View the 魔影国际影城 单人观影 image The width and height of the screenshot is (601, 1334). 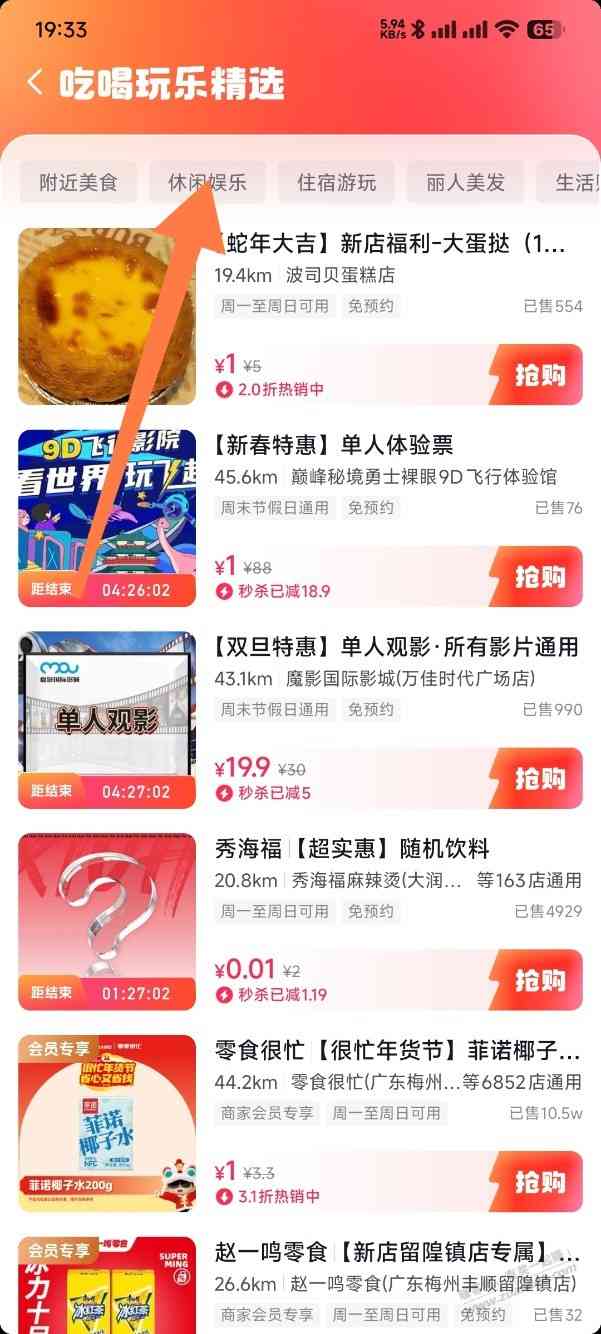(x=107, y=717)
